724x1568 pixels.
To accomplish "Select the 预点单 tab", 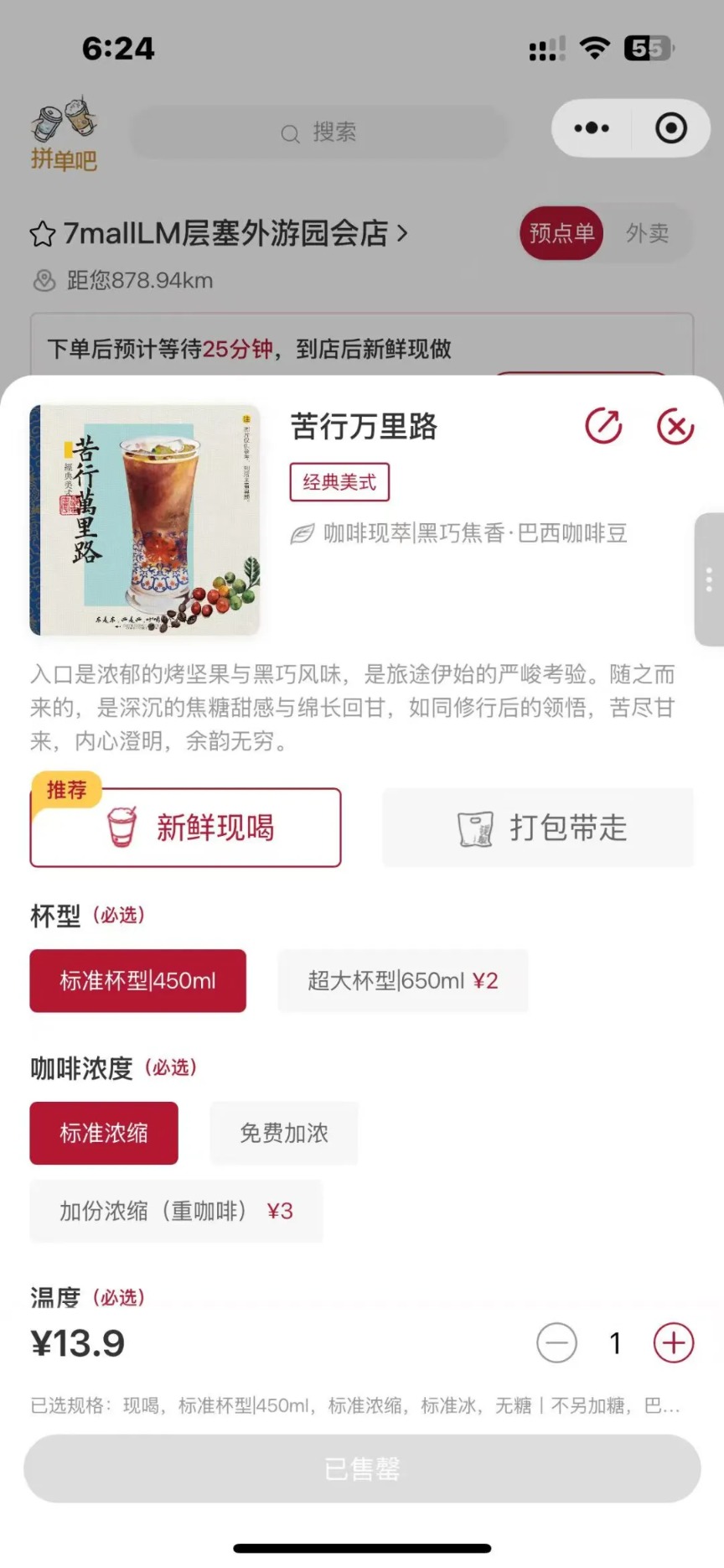I will [x=561, y=234].
